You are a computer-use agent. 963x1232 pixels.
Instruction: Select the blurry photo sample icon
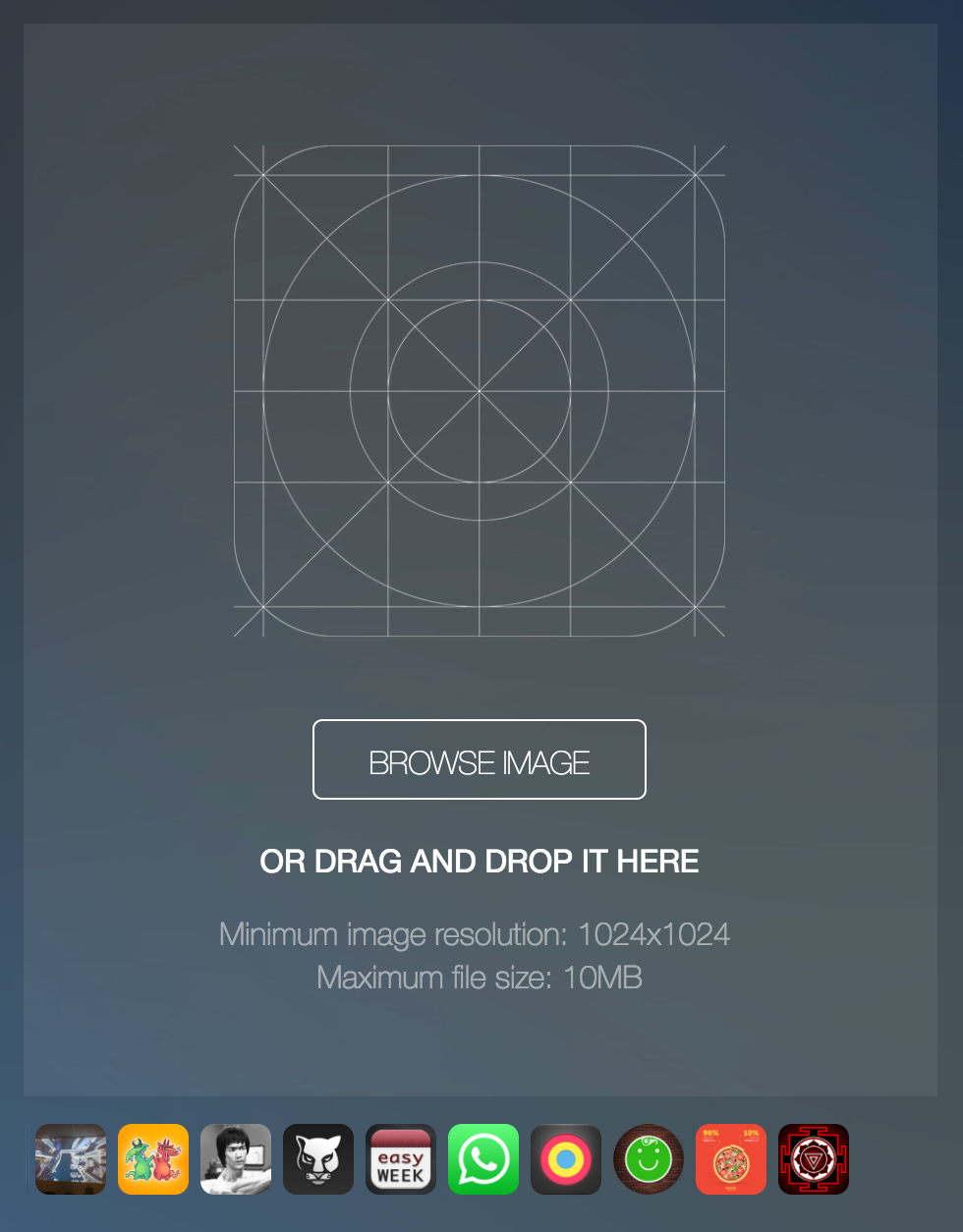[71, 1159]
